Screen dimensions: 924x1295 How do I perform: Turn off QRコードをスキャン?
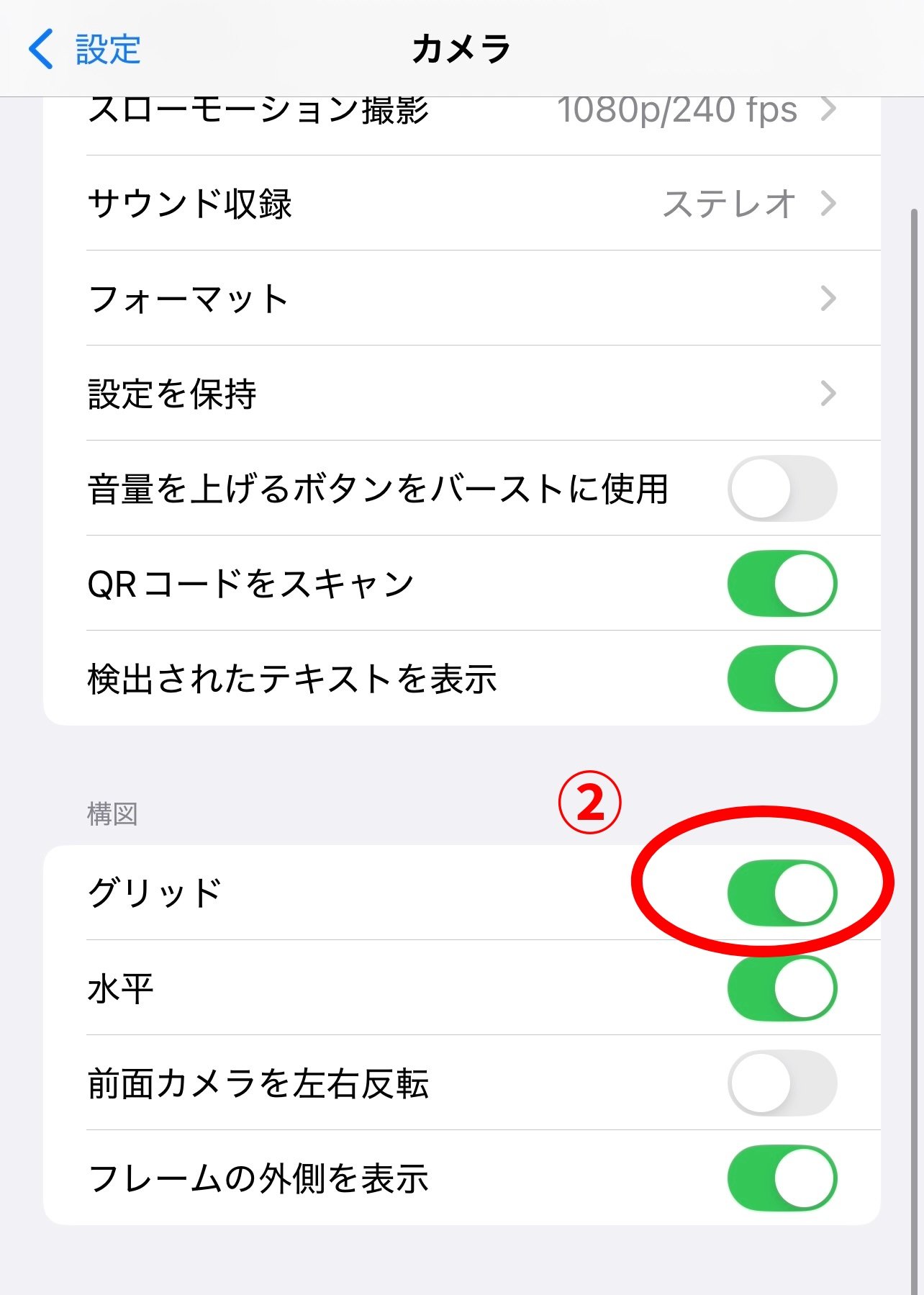pyautogui.click(x=782, y=584)
